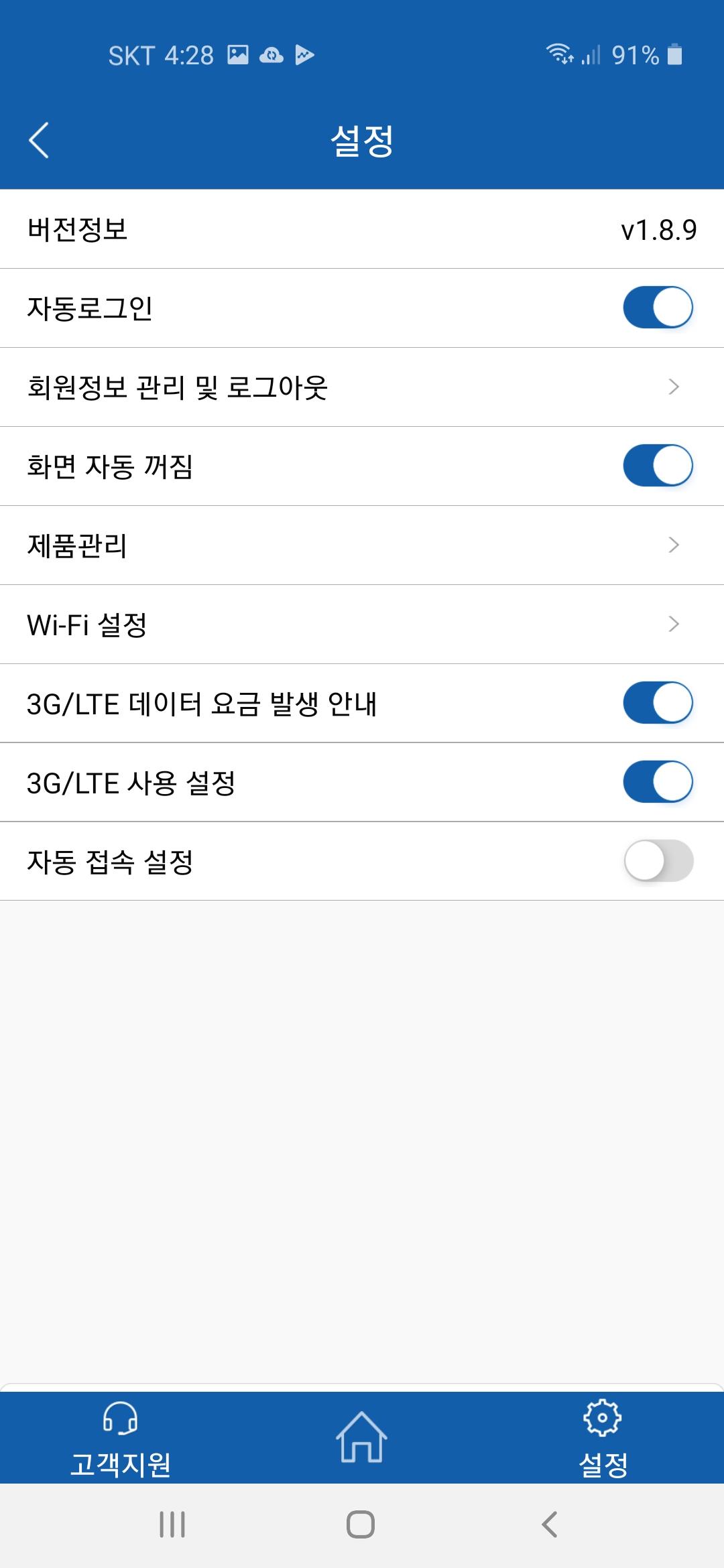Open the 제품관리 row
The width and height of the screenshot is (724, 1568).
tap(362, 545)
